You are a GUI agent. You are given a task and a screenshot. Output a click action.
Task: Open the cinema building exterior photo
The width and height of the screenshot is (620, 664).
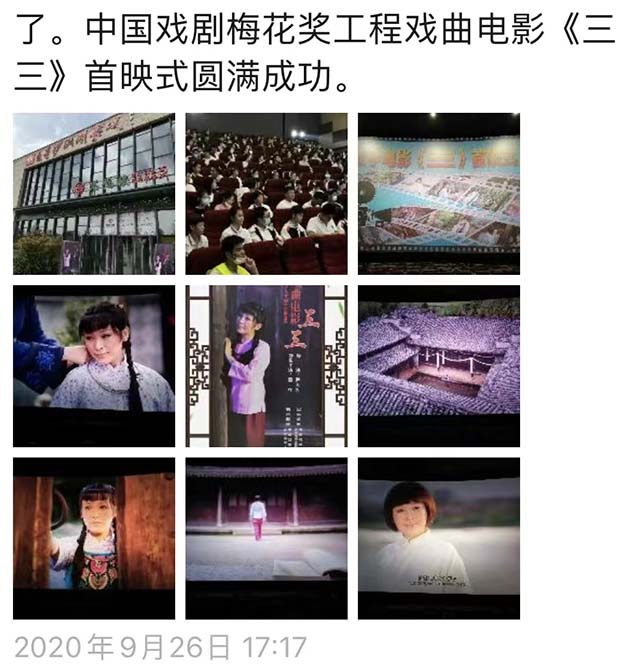click(93, 193)
